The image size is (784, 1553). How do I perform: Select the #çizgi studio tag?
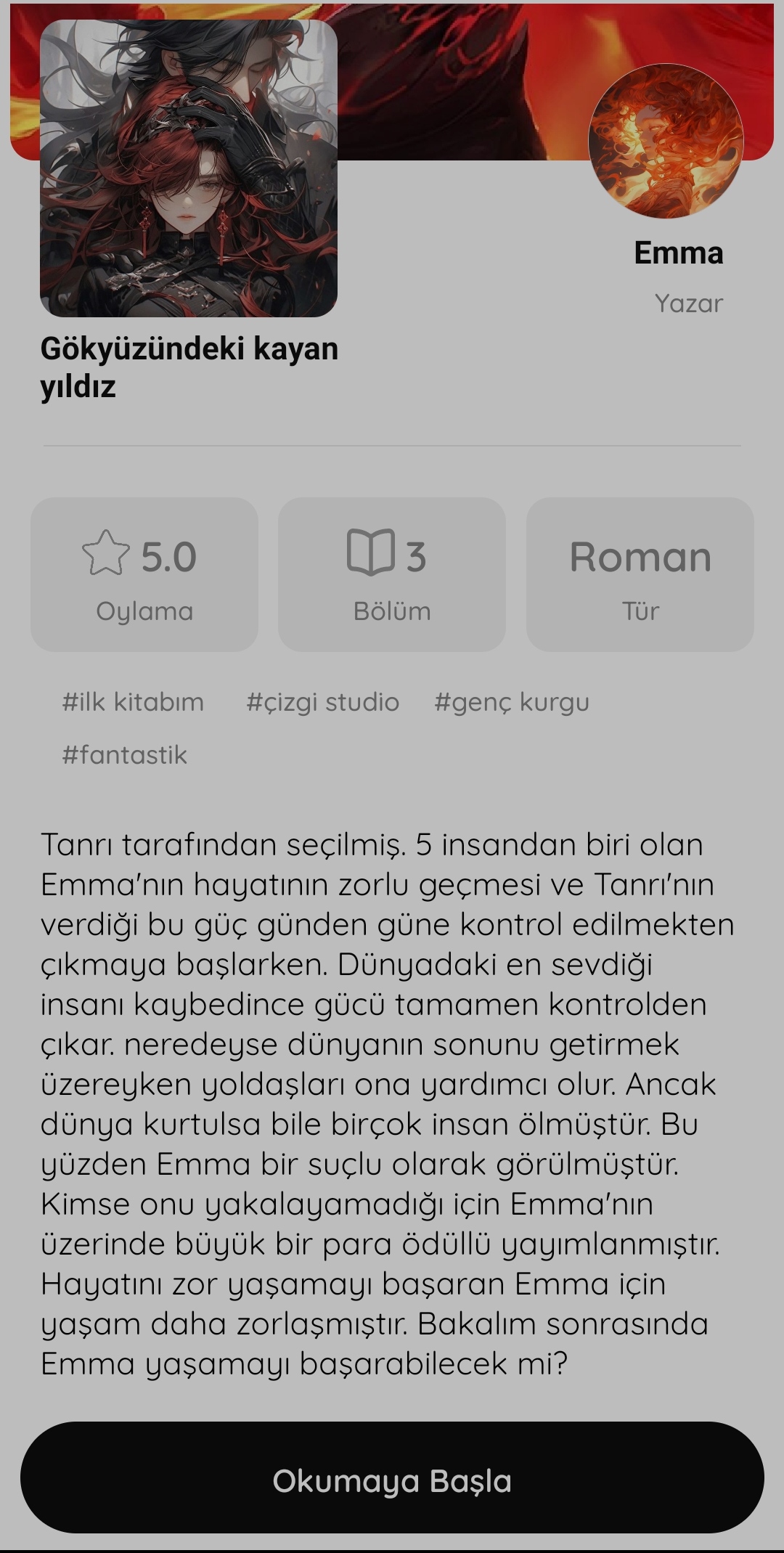coord(323,702)
